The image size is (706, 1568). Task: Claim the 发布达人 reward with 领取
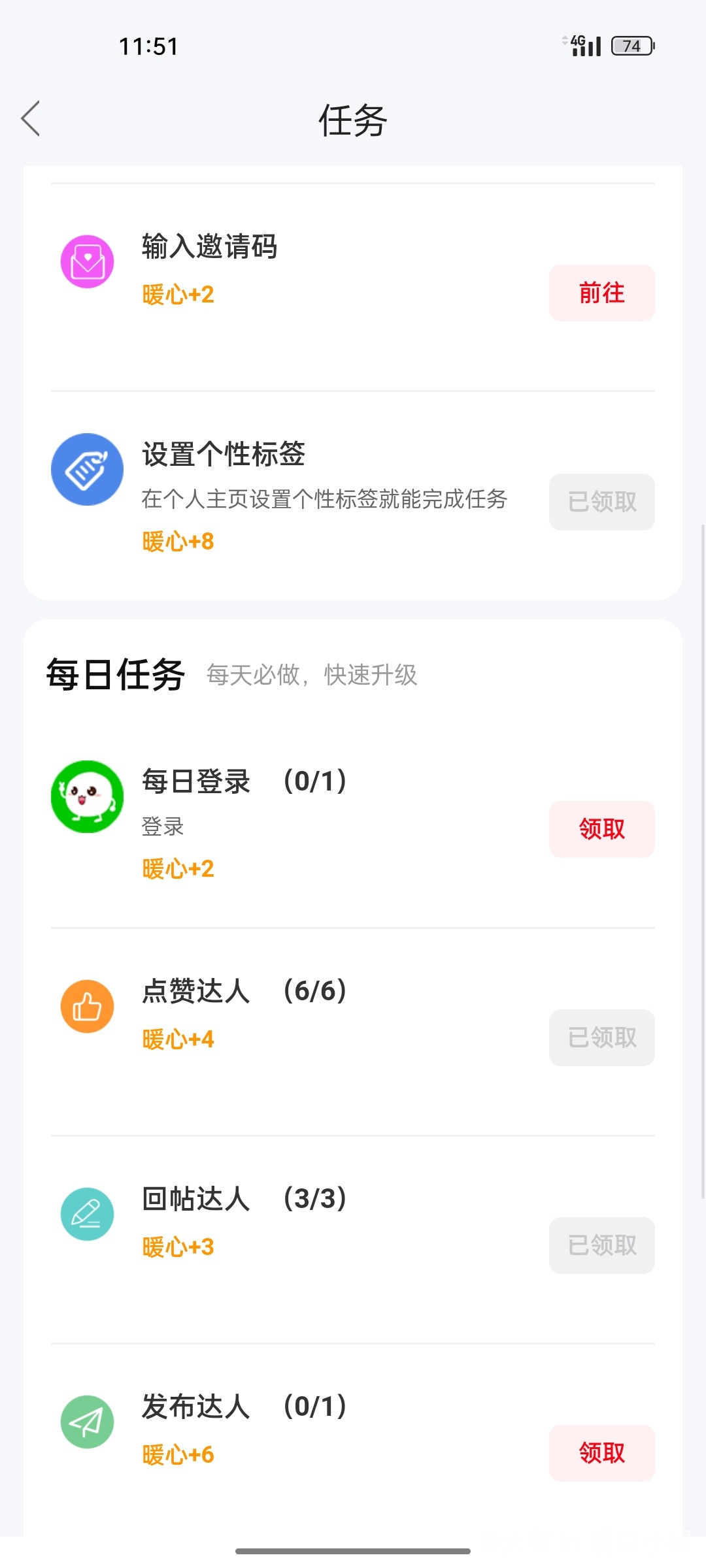601,1453
